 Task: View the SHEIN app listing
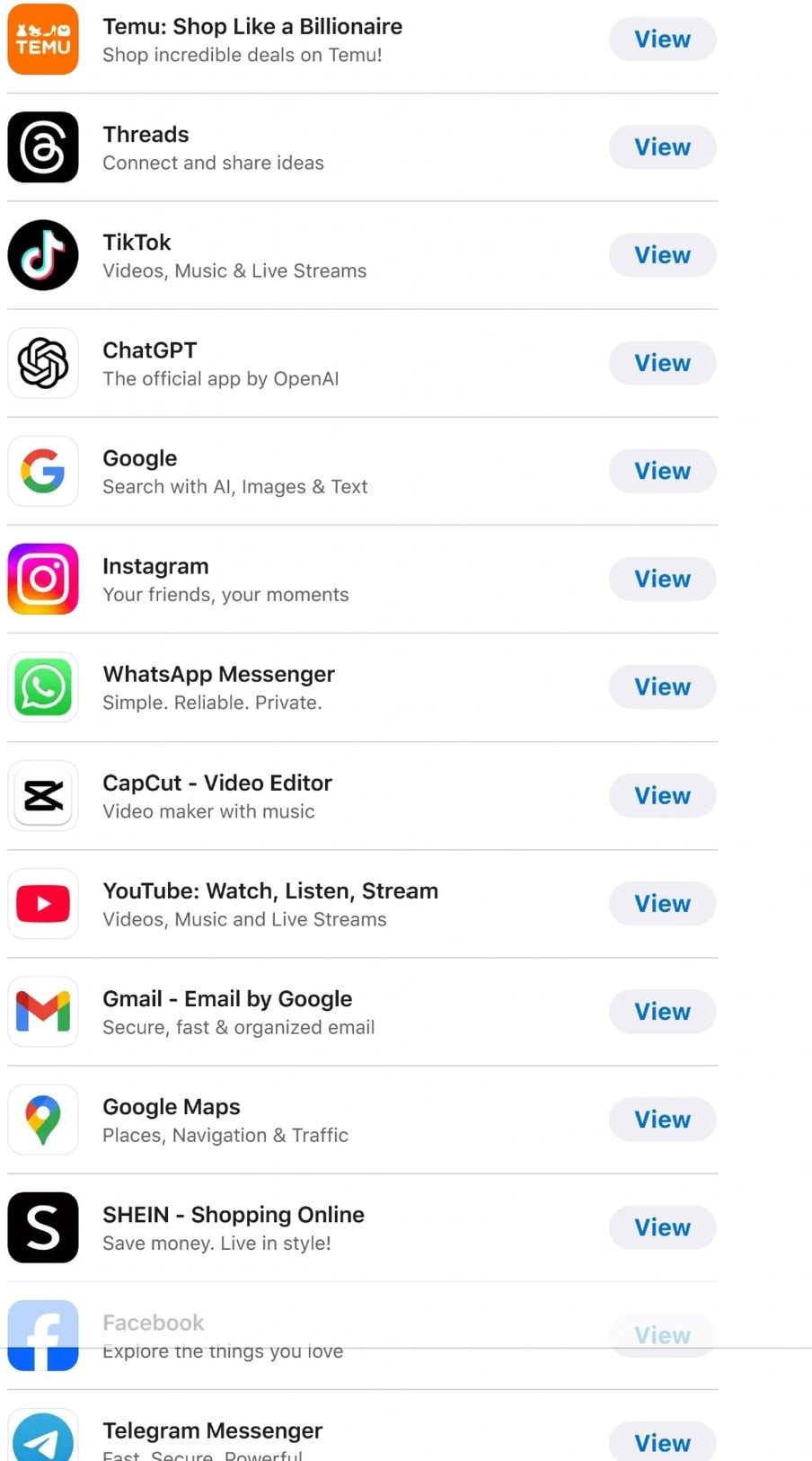(662, 1227)
